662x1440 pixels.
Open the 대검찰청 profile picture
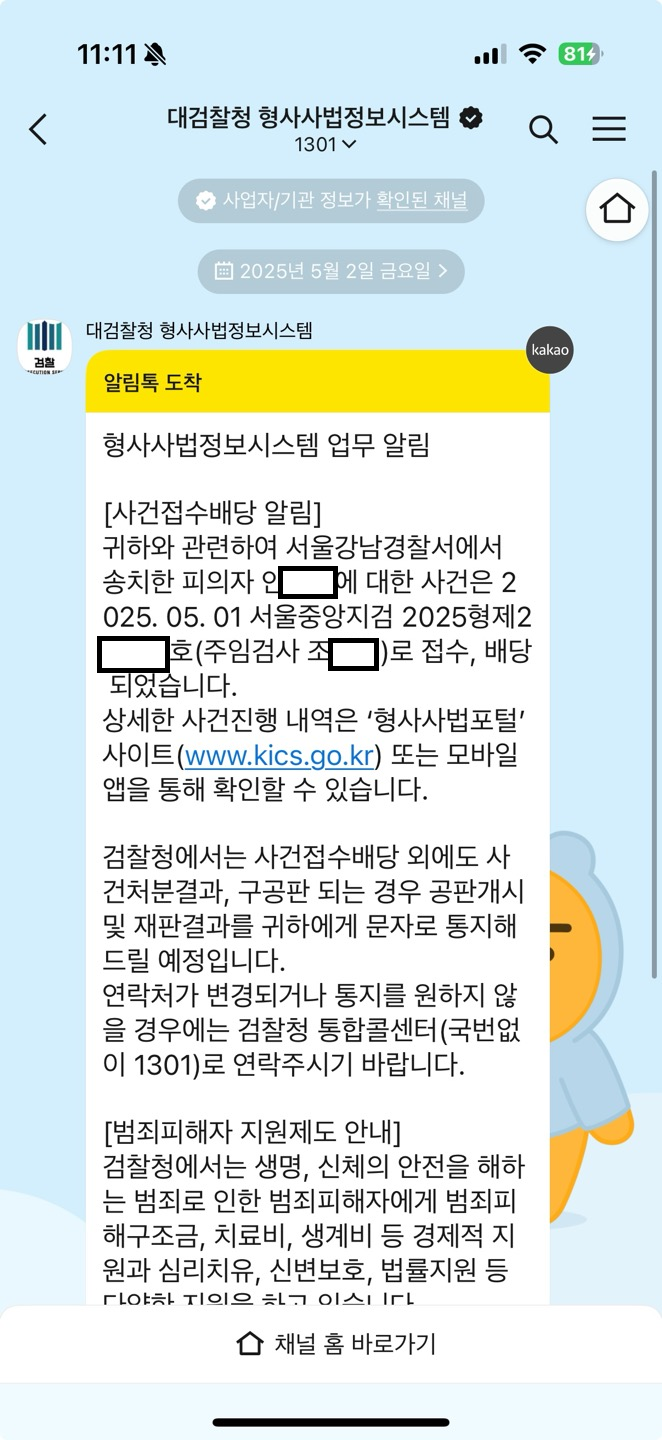[x=45, y=346]
